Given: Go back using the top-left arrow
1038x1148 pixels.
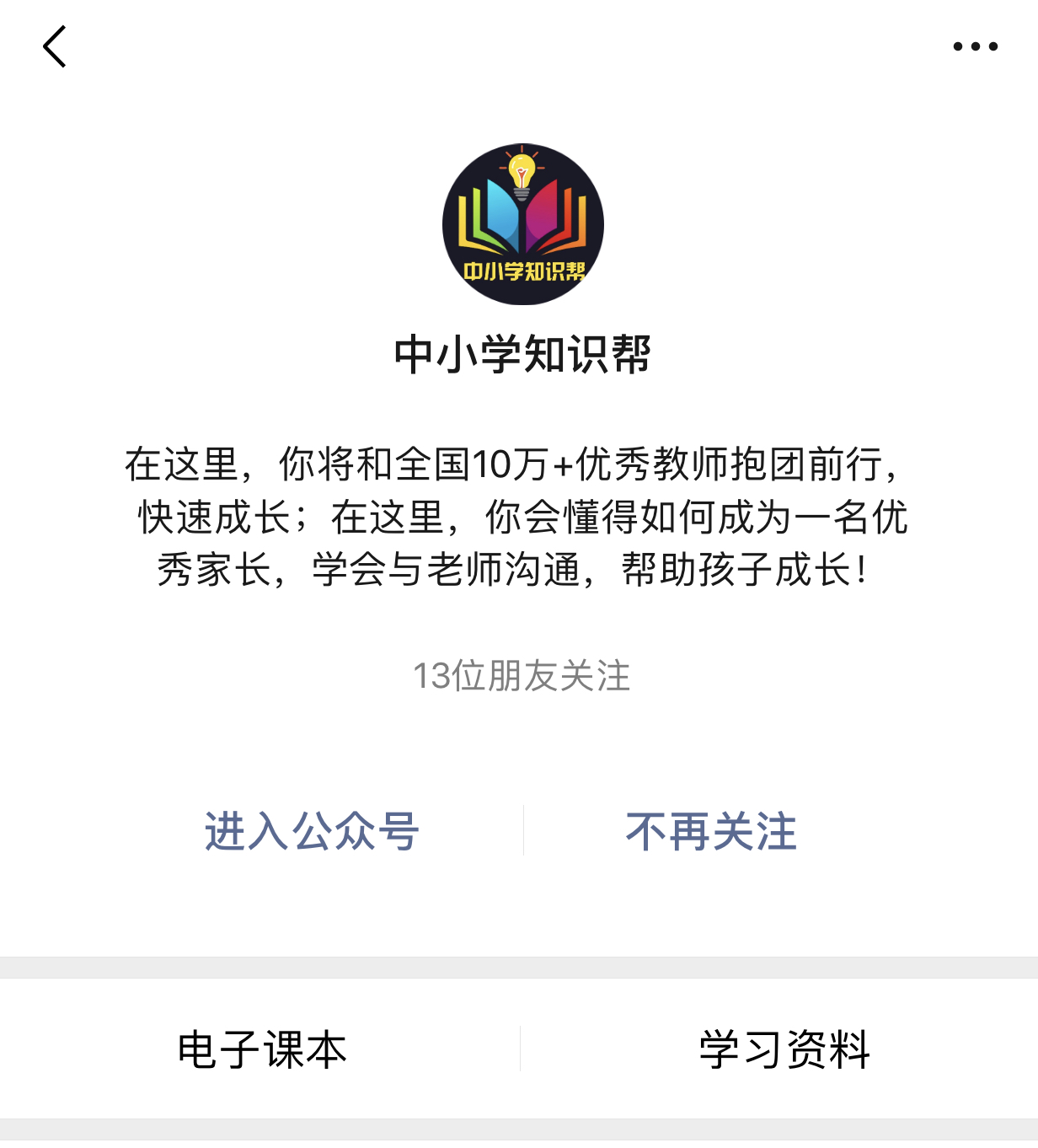Looking at the screenshot, I should [x=55, y=46].
